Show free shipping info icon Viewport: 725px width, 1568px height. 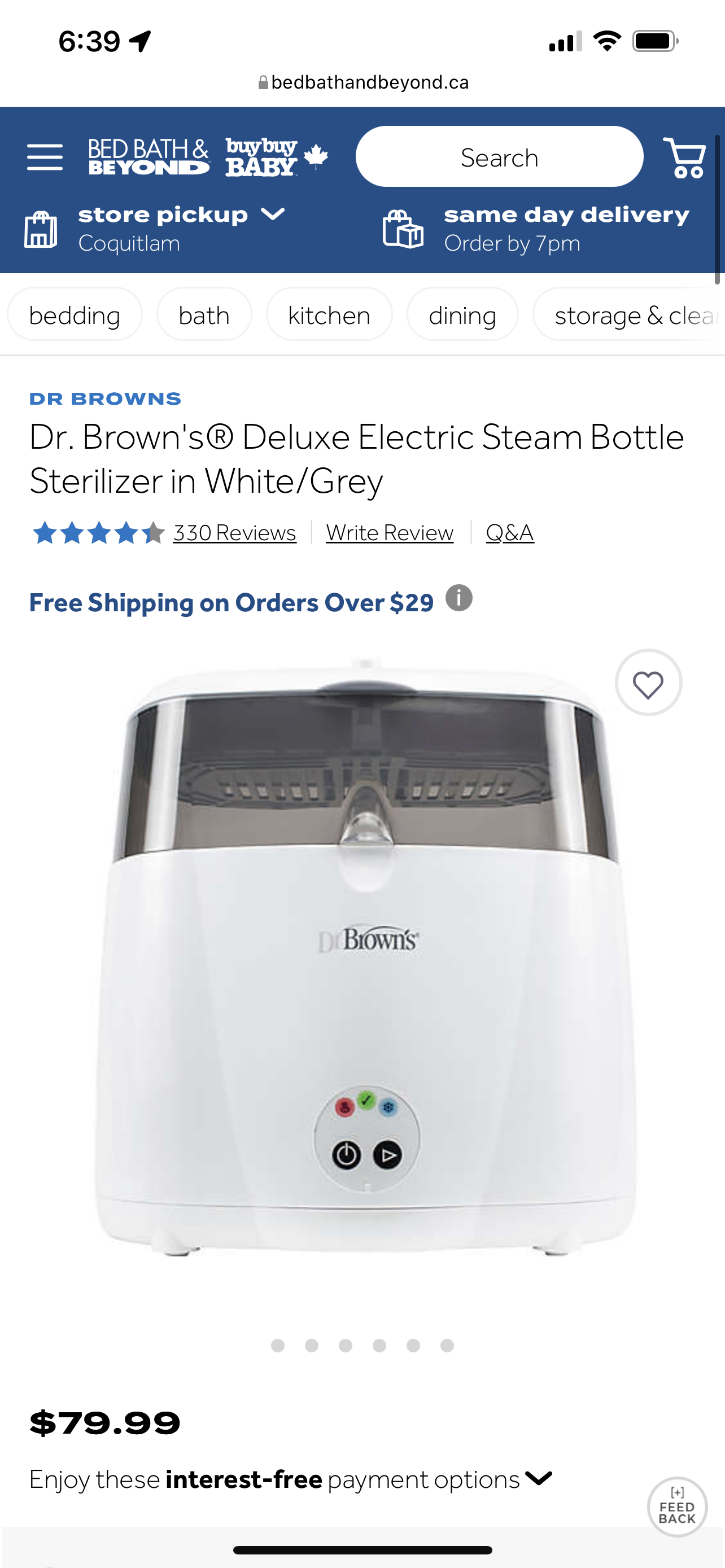[x=459, y=598]
